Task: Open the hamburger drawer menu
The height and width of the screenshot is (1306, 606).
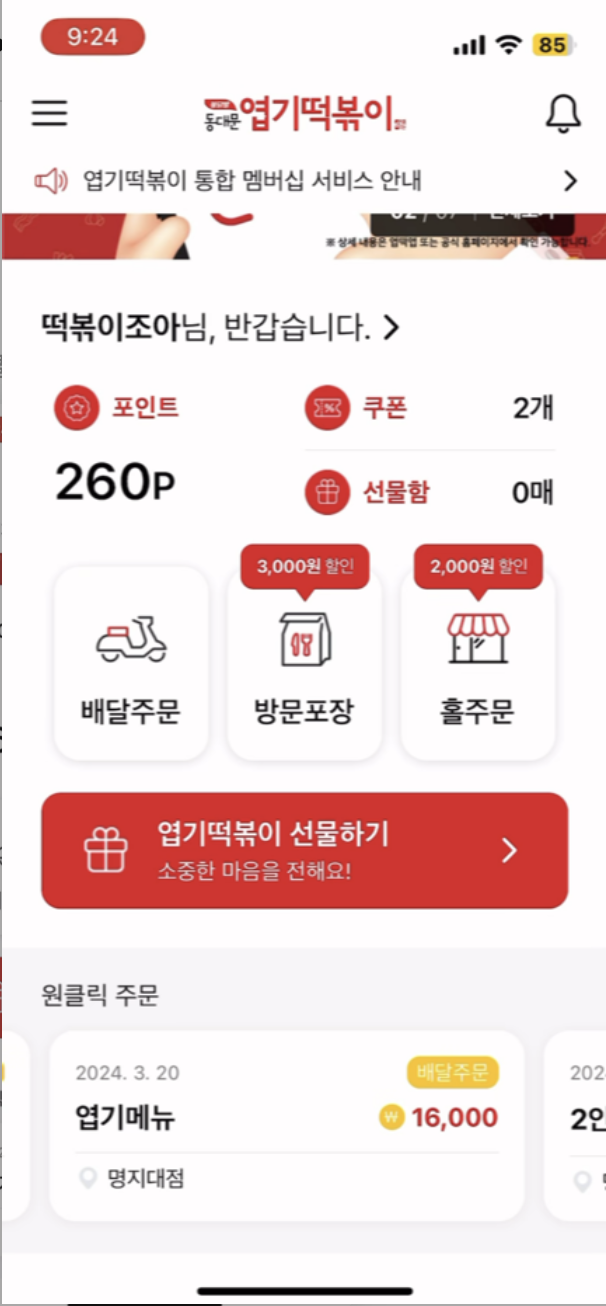Action: pyautogui.click(x=49, y=113)
